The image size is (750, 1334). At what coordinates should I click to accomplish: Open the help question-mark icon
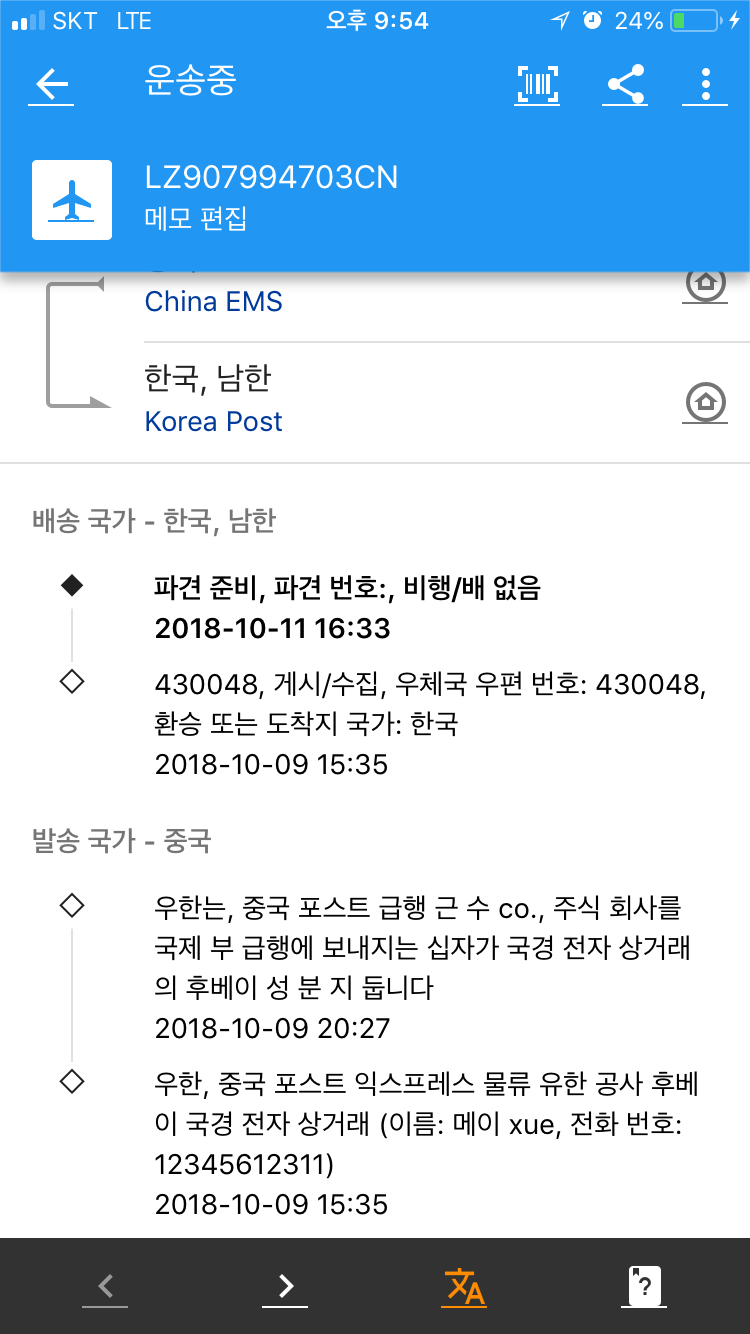tap(644, 1286)
